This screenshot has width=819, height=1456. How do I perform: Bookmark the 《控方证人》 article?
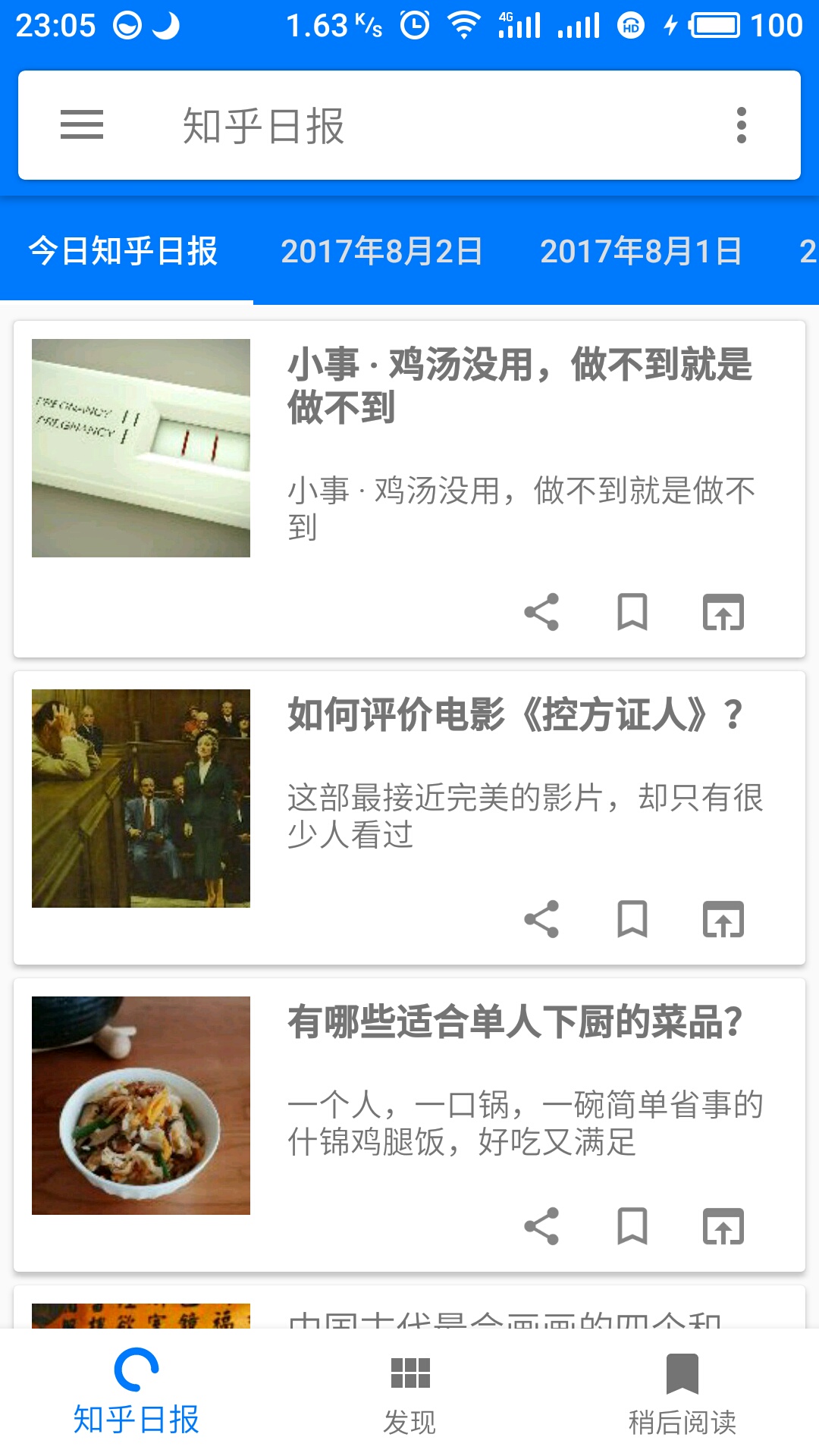click(632, 919)
